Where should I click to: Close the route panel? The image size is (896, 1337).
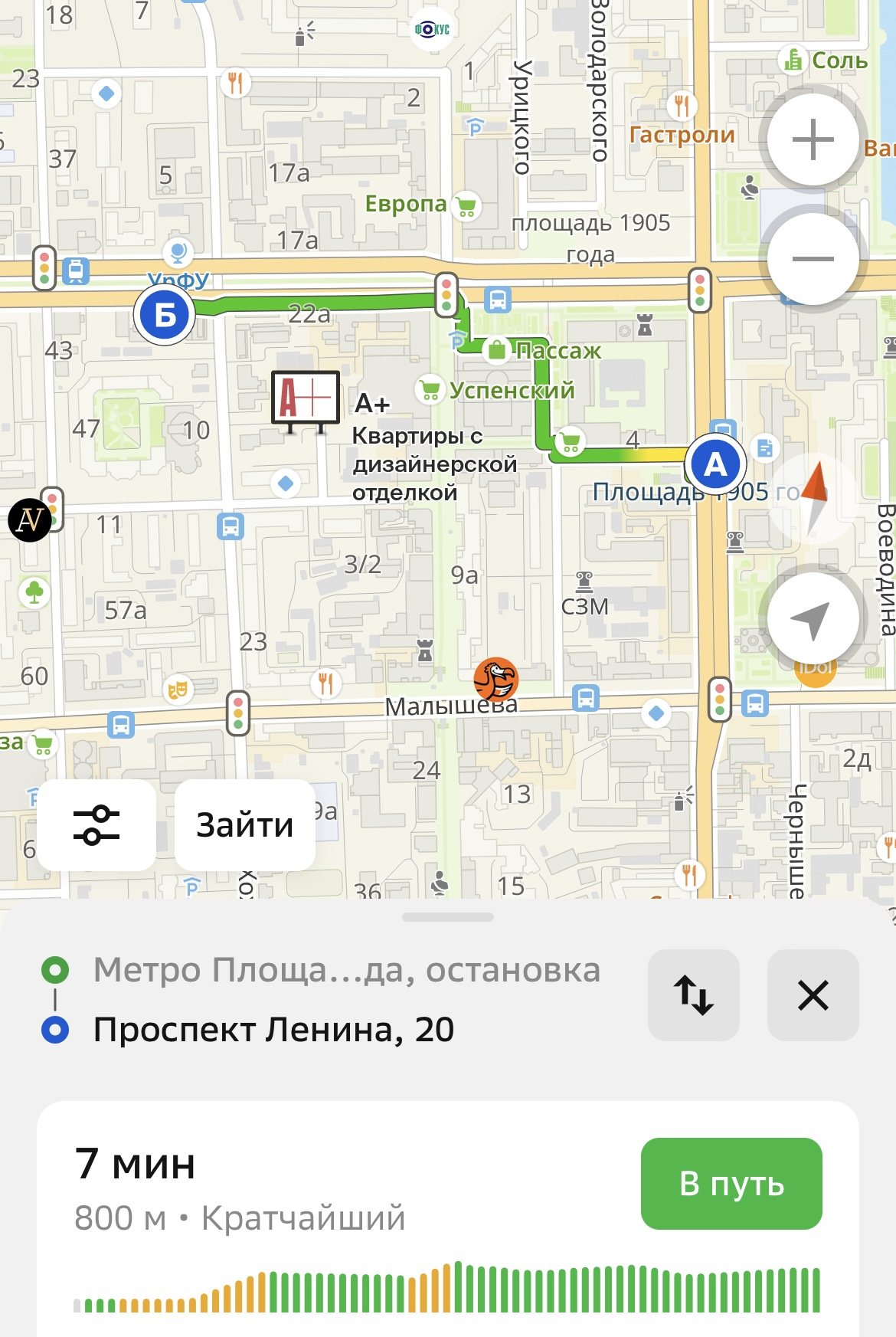813,995
